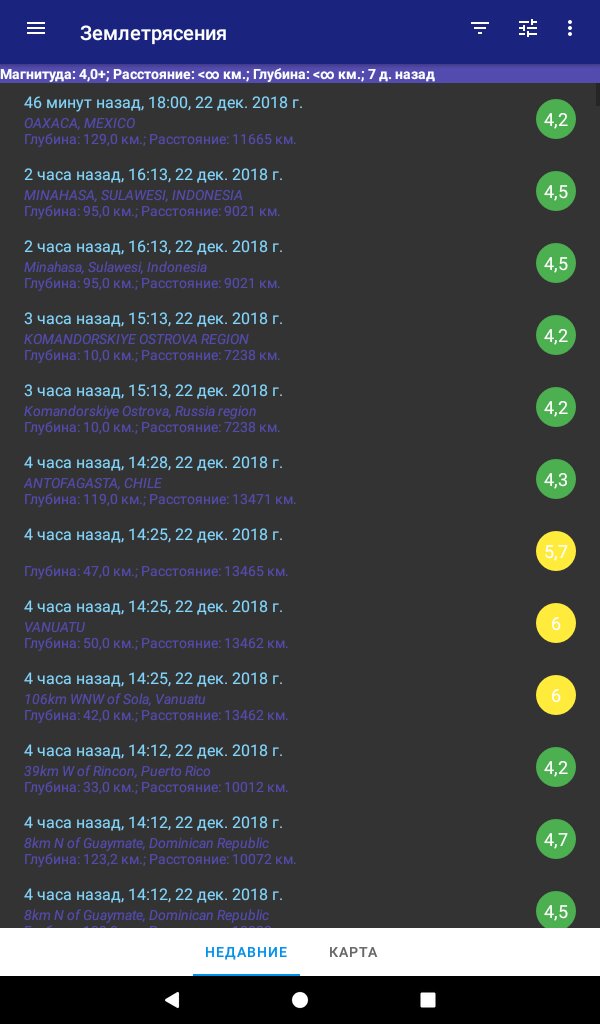Open the OAXACA, MEXICO earthquake entry
This screenshot has width=600, height=1024.
(280, 122)
